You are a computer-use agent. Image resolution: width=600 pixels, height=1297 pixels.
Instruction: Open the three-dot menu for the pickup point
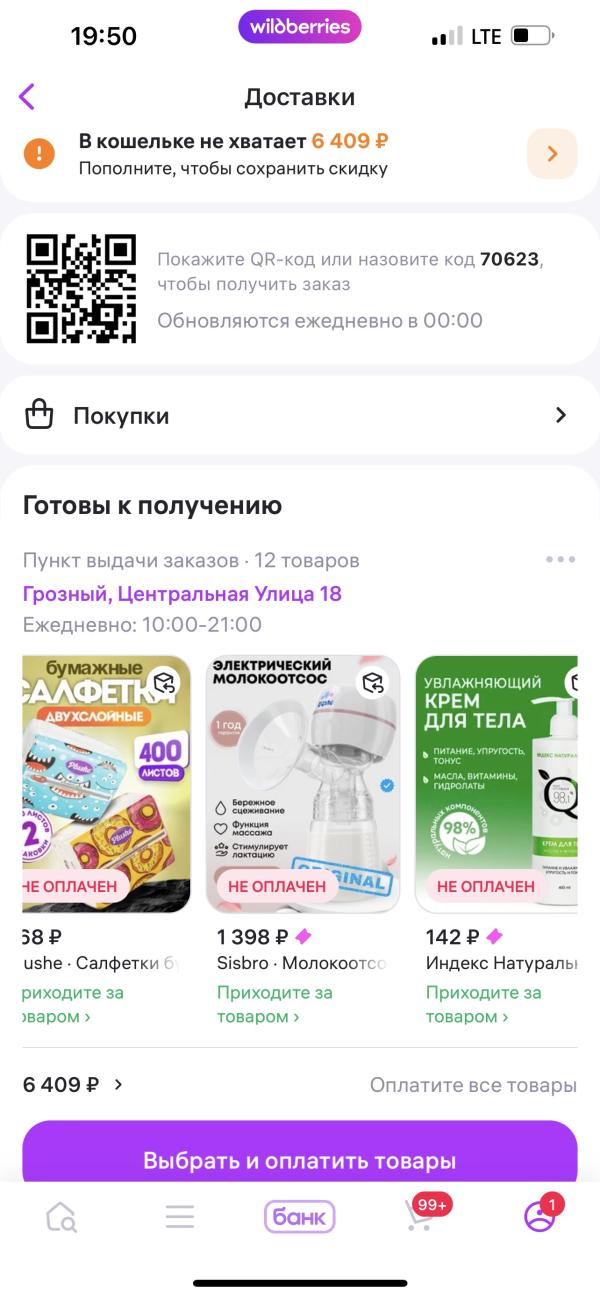click(x=560, y=560)
